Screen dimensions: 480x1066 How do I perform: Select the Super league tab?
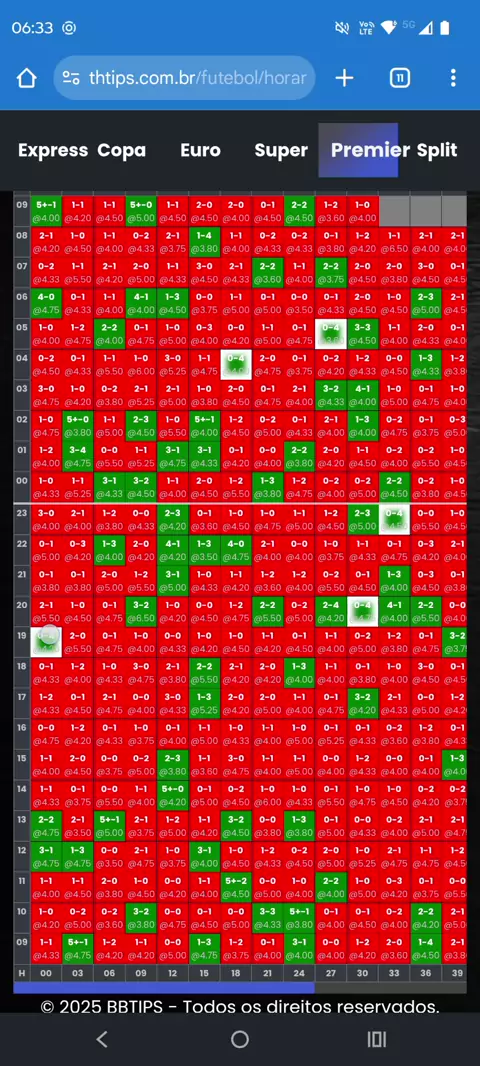(x=281, y=150)
